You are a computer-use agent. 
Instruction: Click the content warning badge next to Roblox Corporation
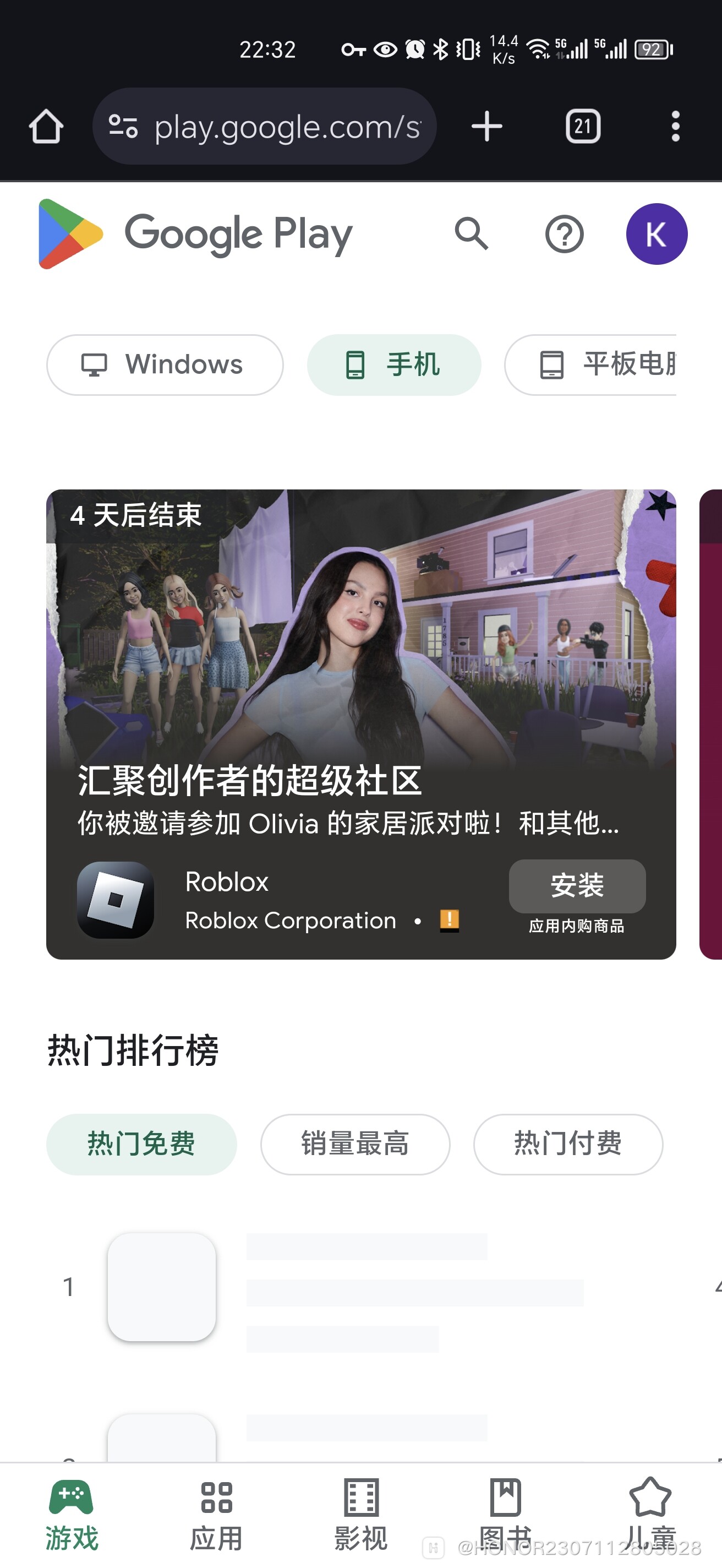450,921
